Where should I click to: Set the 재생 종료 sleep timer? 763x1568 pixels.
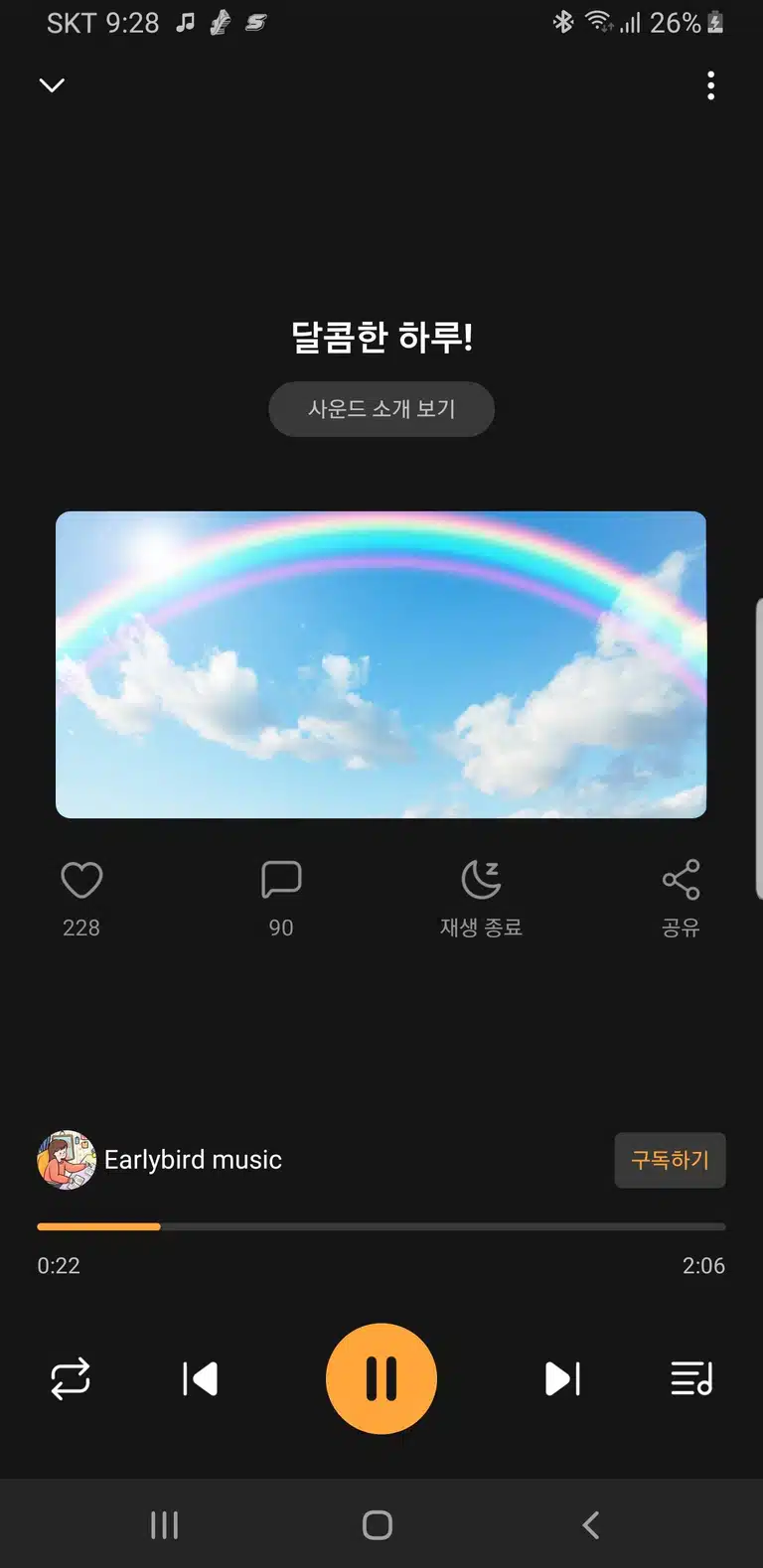click(x=482, y=899)
